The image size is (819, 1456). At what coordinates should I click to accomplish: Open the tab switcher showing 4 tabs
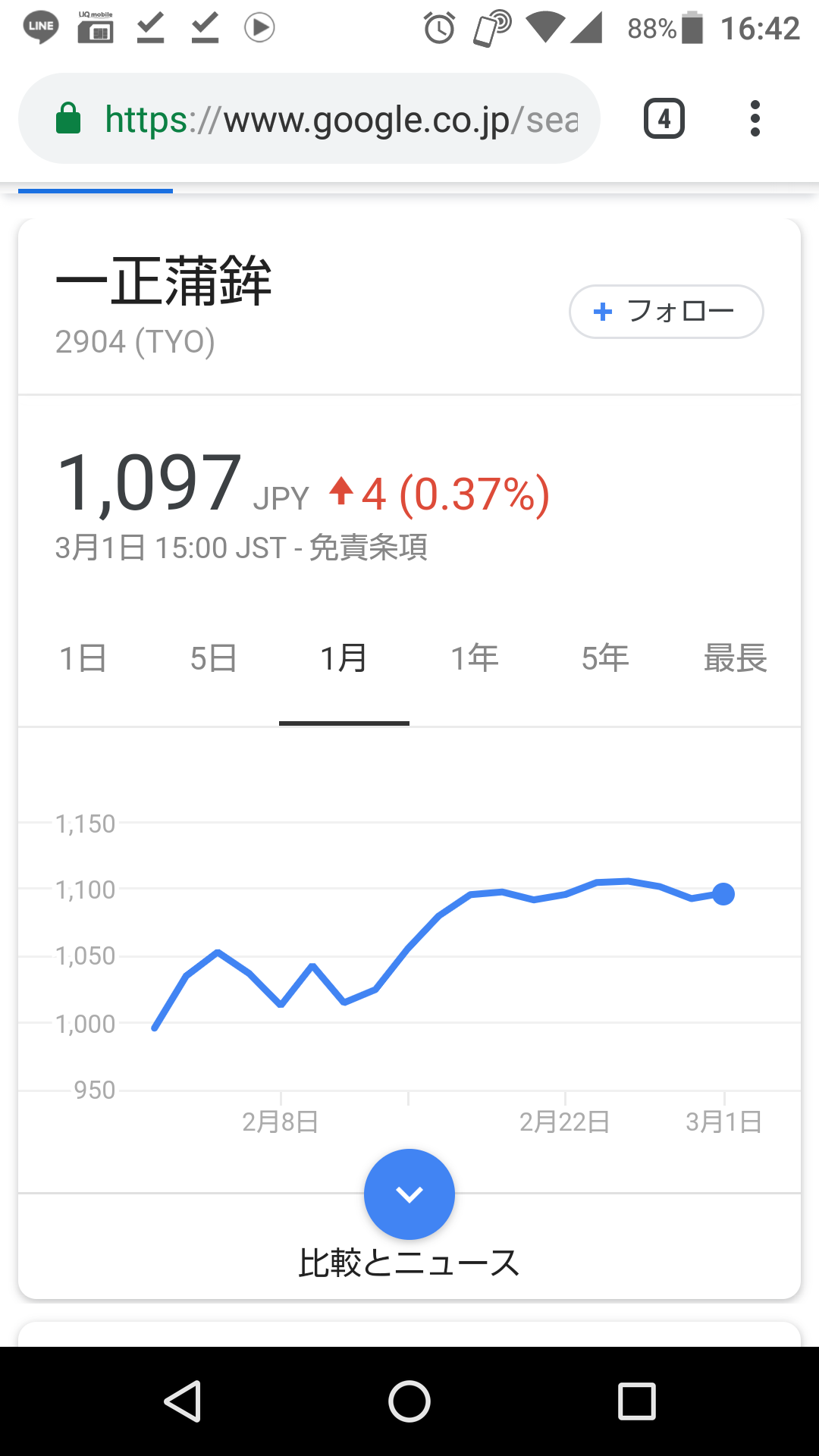pos(664,119)
